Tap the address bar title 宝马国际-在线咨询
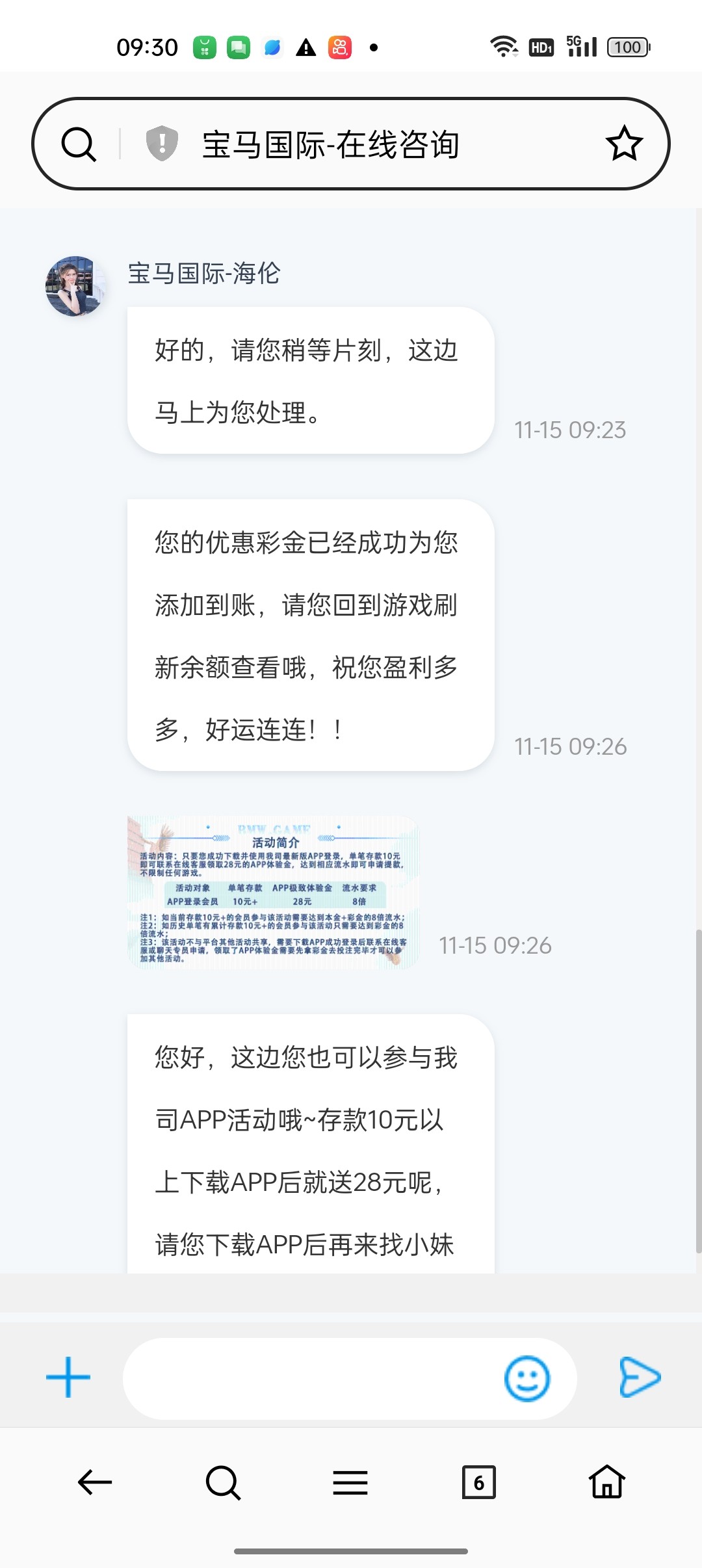This screenshot has height=1568, width=702. pyautogui.click(x=330, y=144)
